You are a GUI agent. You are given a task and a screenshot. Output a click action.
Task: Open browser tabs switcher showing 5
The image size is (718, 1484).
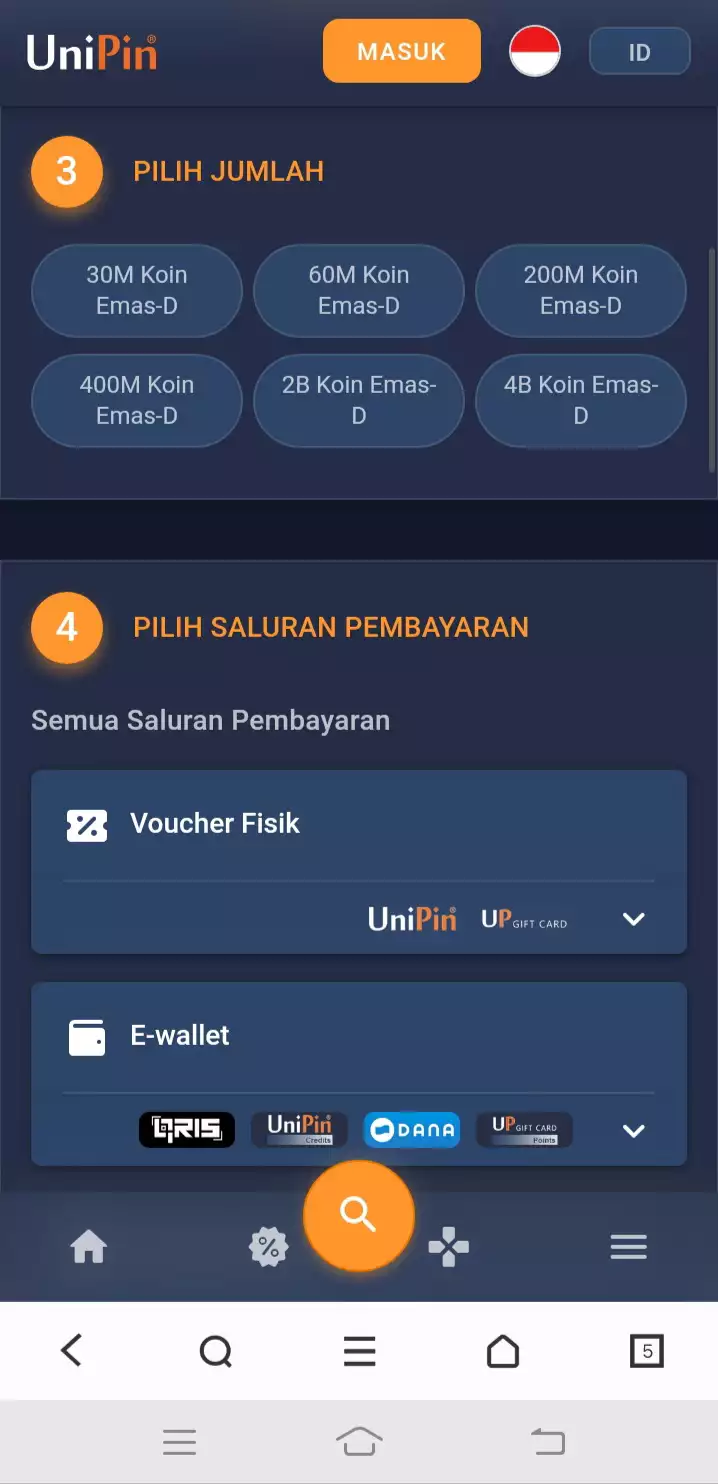[646, 1351]
